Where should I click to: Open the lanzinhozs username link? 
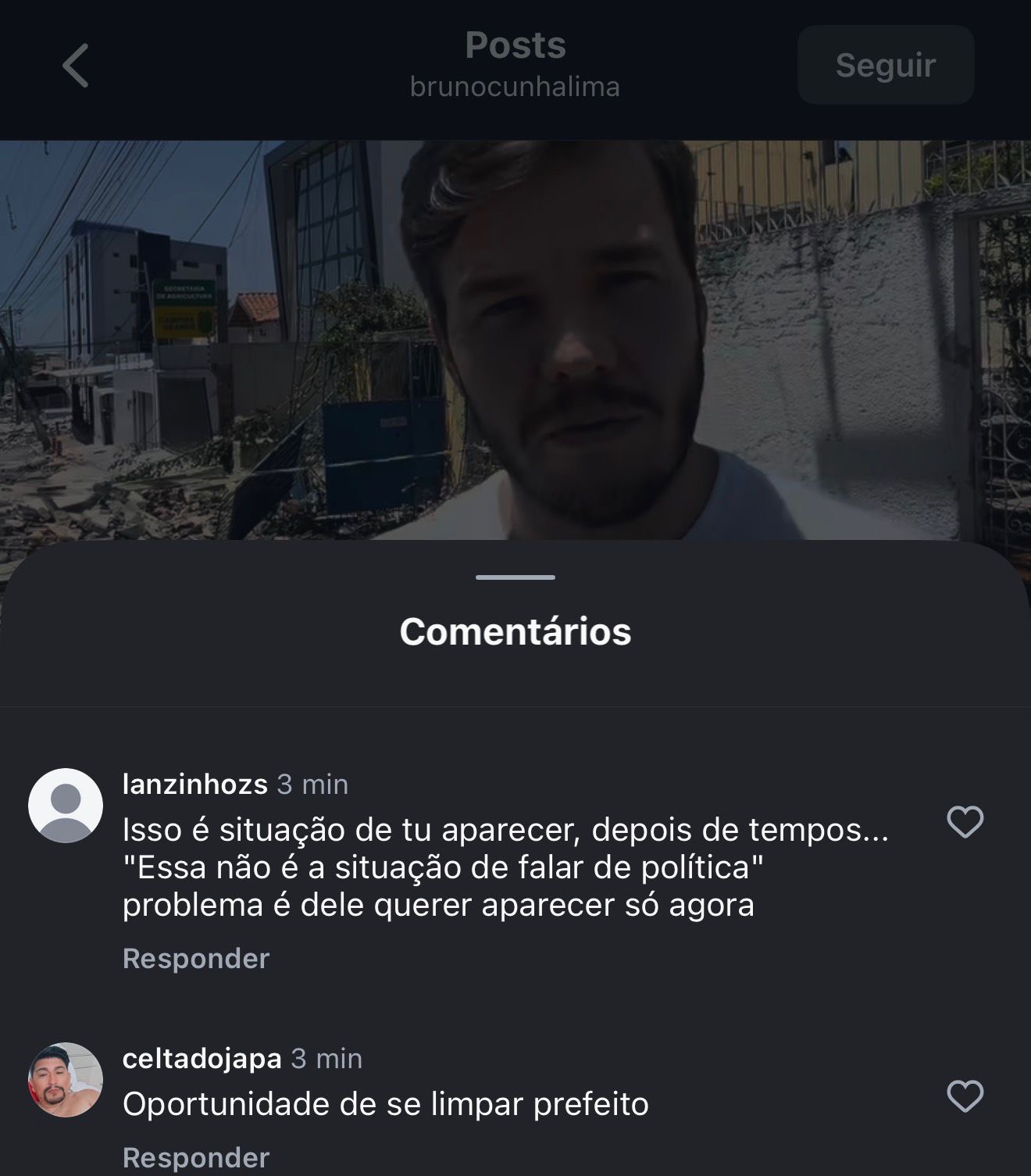pyautogui.click(x=195, y=784)
